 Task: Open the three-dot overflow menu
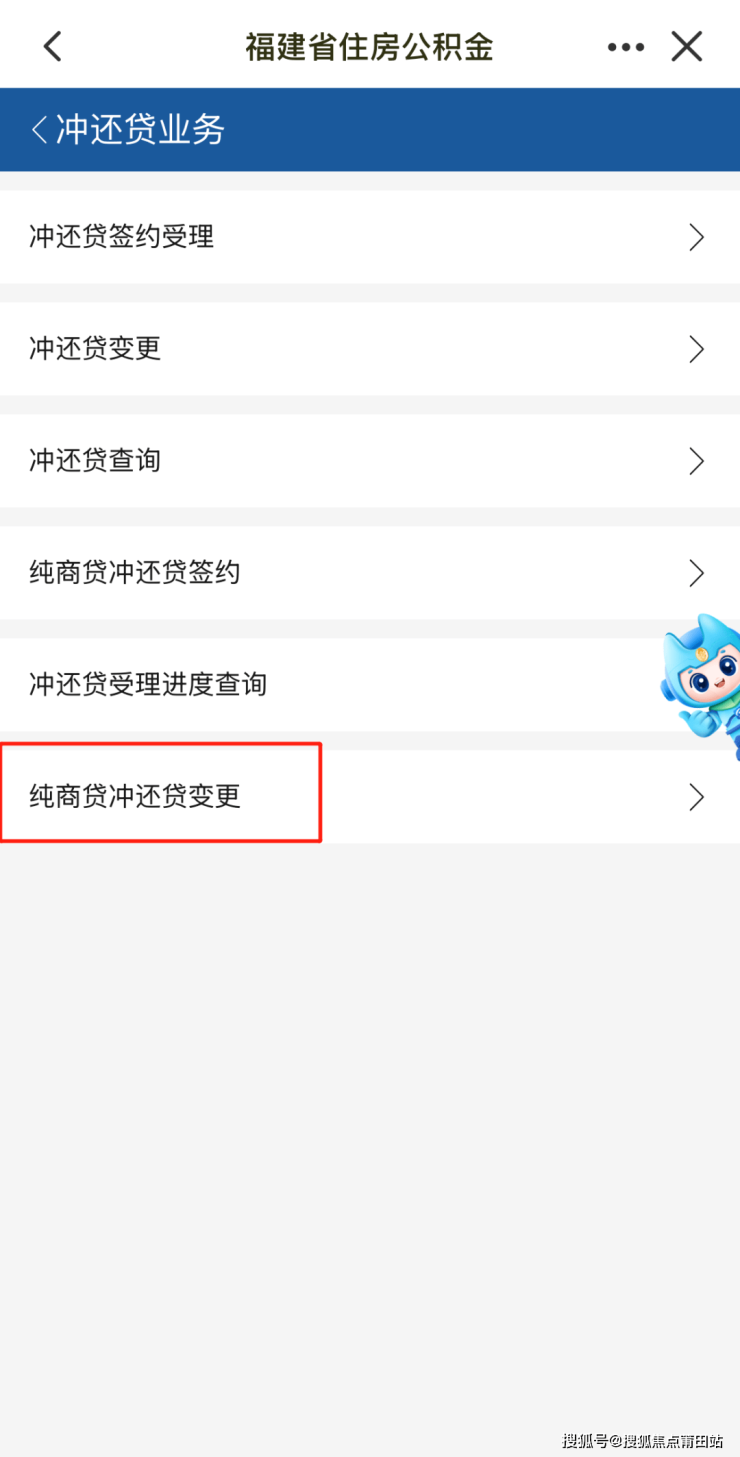coord(626,47)
